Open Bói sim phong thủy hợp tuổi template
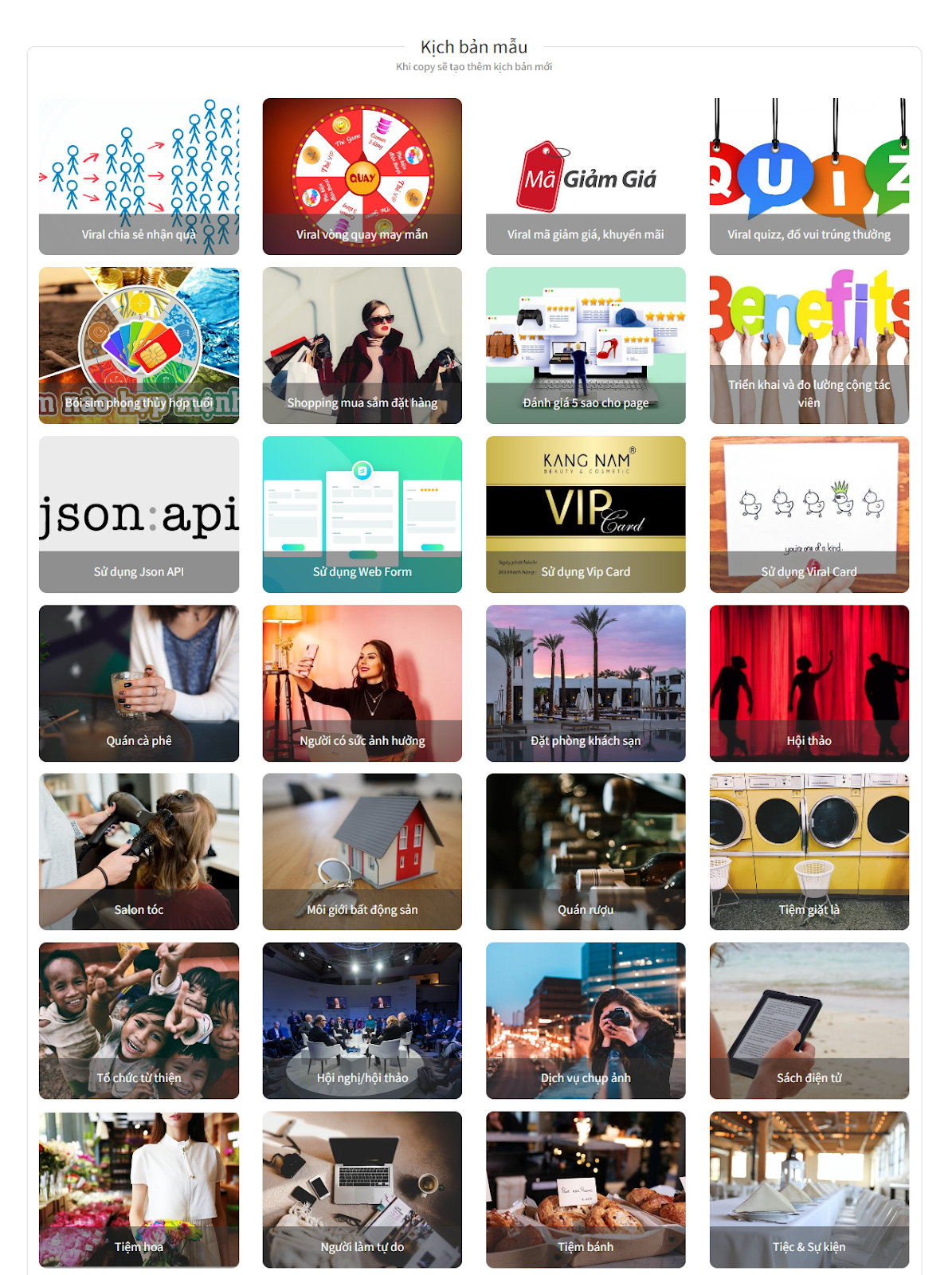The image size is (952, 1275). pyautogui.click(x=139, y=345)
